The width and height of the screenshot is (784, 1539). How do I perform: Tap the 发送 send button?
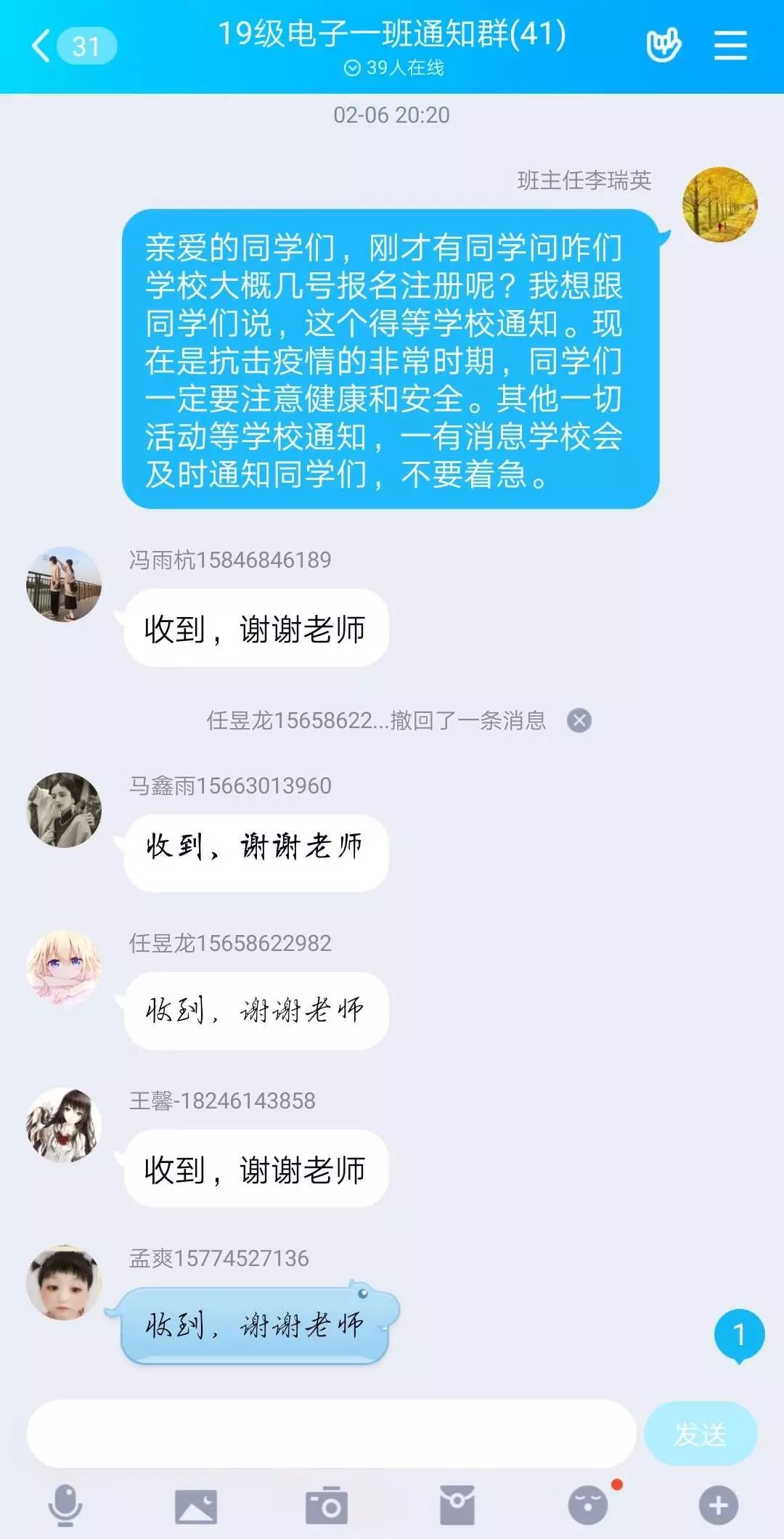click(x=700, y=1434)
